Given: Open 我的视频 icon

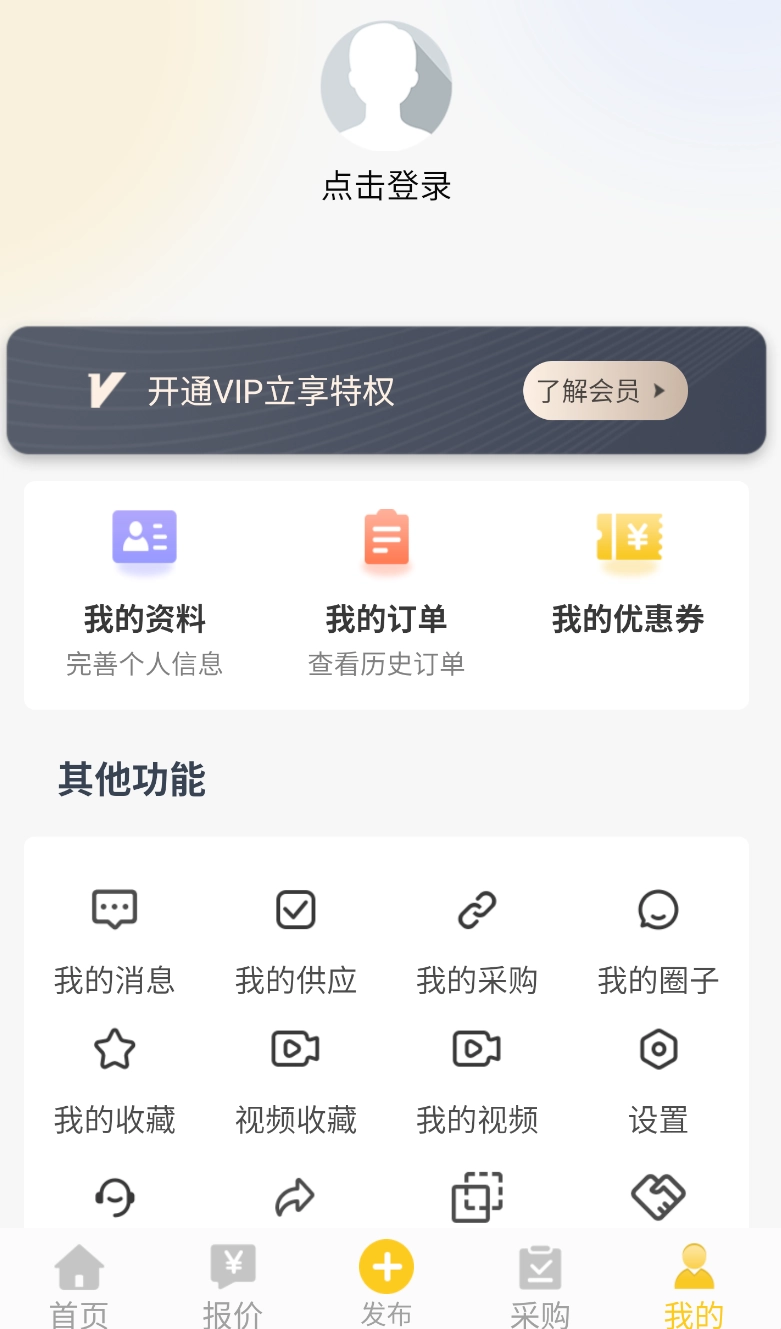Looking at the screenshot, I should (x=476, y=1075).
